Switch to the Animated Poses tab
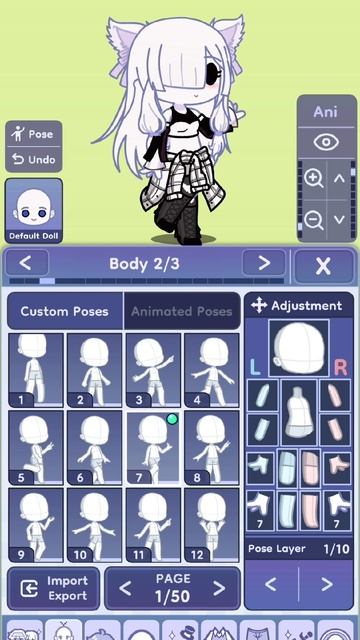The height and width of the screenshot is (640, 360). (182, 311)
